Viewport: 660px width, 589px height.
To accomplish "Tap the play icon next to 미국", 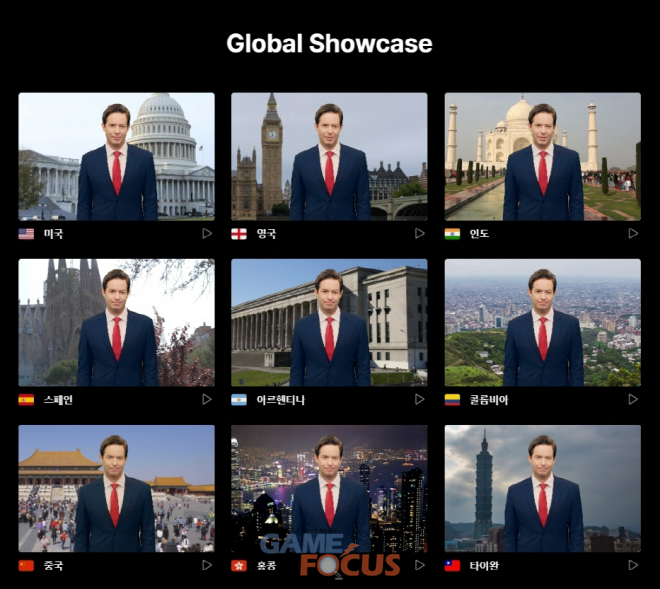I will 207,233.
